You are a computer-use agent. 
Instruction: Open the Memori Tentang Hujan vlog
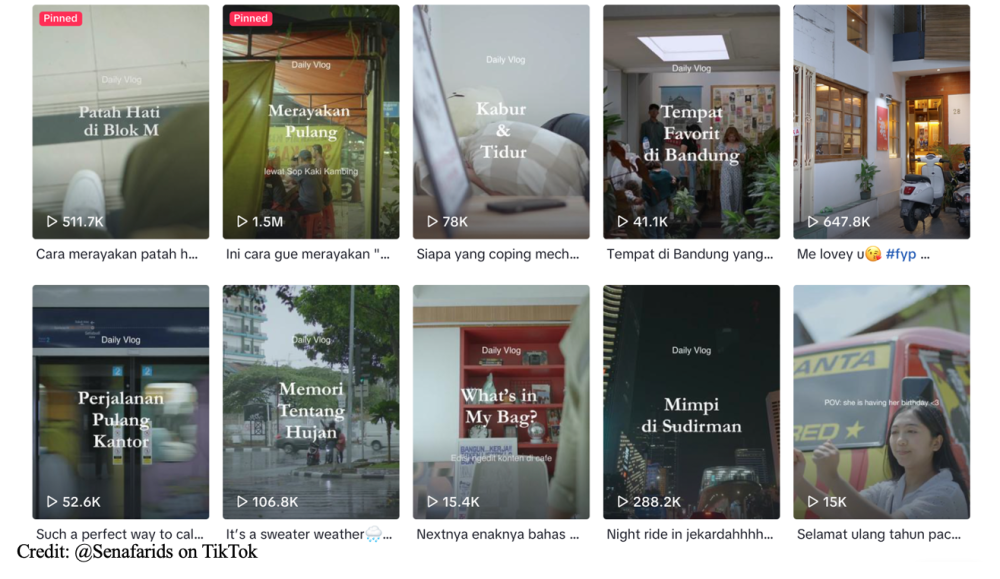(310, 402)
